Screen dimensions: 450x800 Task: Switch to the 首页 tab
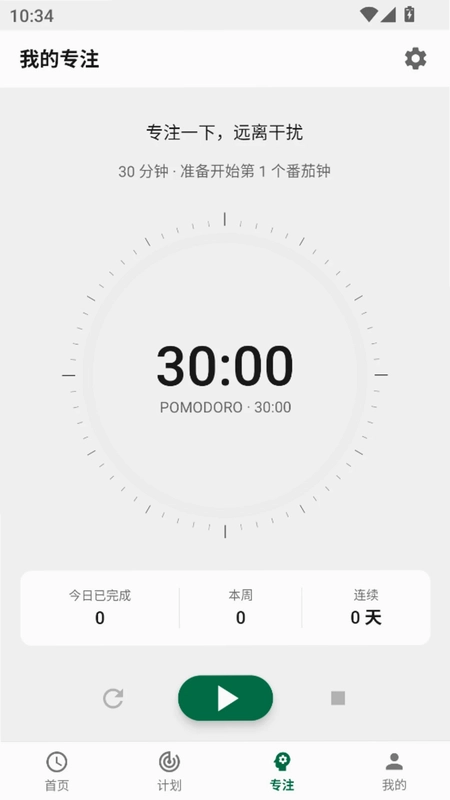coord(57,771)
